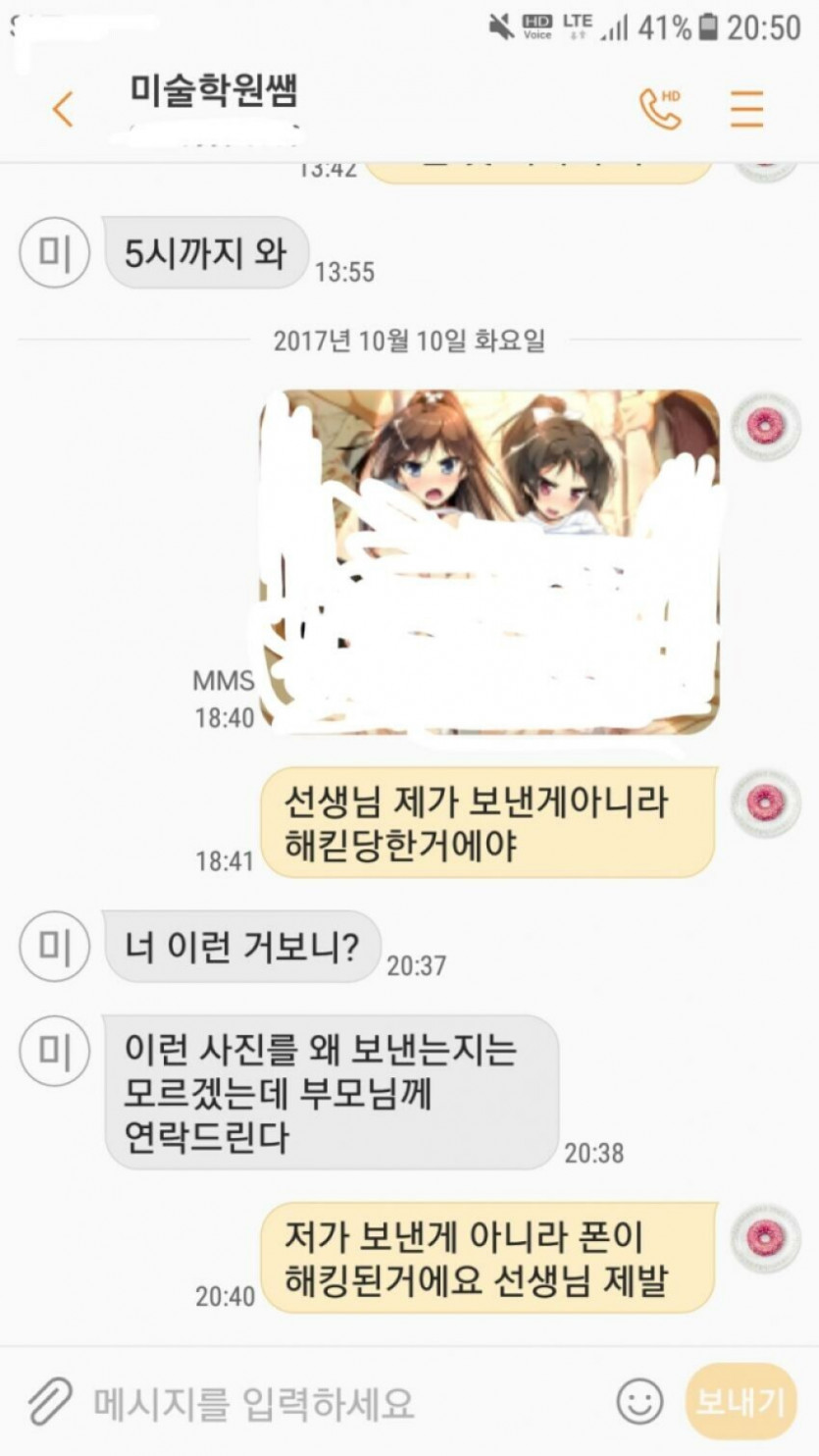Open the MMS image sent at 18:40
The image size is (819, 1456).
[x=489, y=562]
